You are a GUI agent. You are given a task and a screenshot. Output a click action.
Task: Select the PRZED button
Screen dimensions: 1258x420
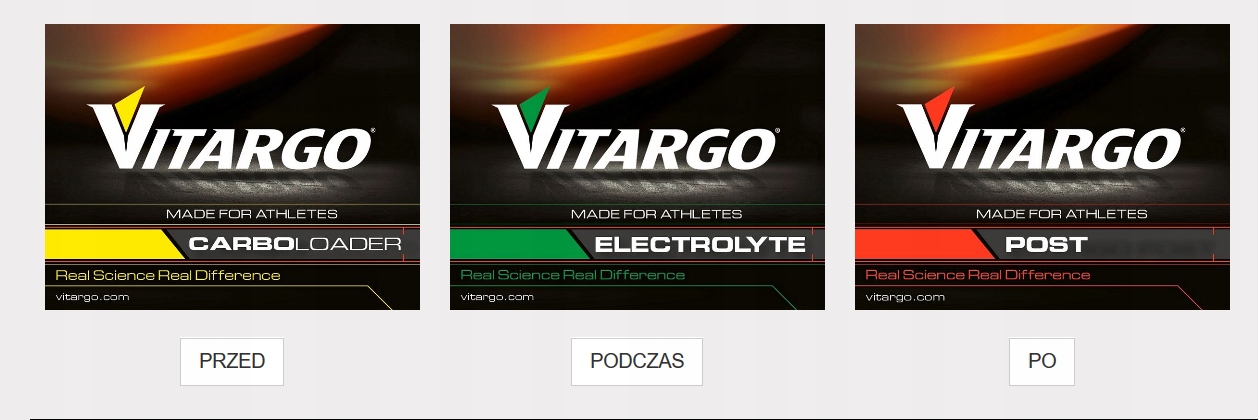[x=232, y=362]
